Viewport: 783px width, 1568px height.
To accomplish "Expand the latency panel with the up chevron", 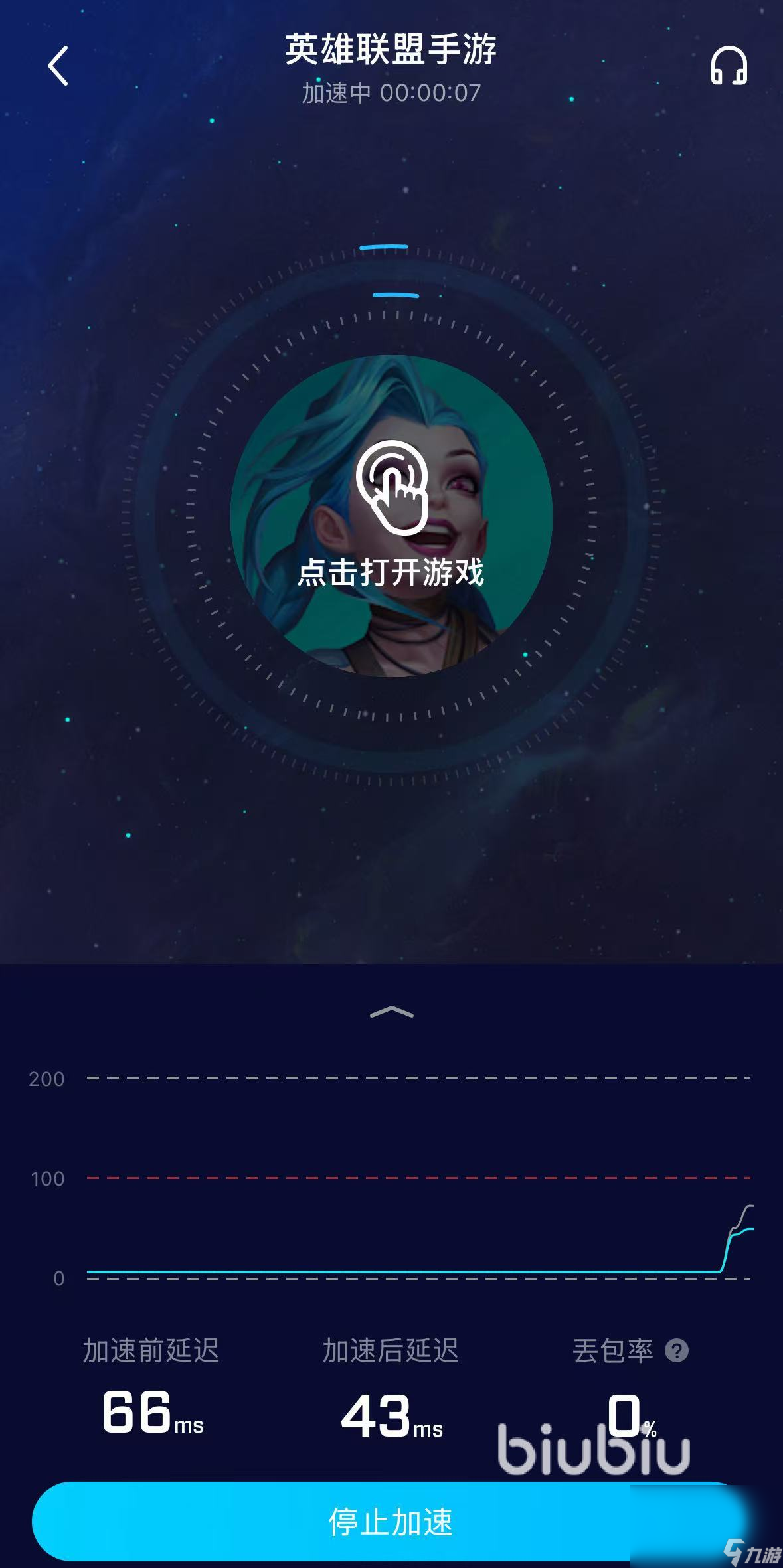I will pos(391,1012).
